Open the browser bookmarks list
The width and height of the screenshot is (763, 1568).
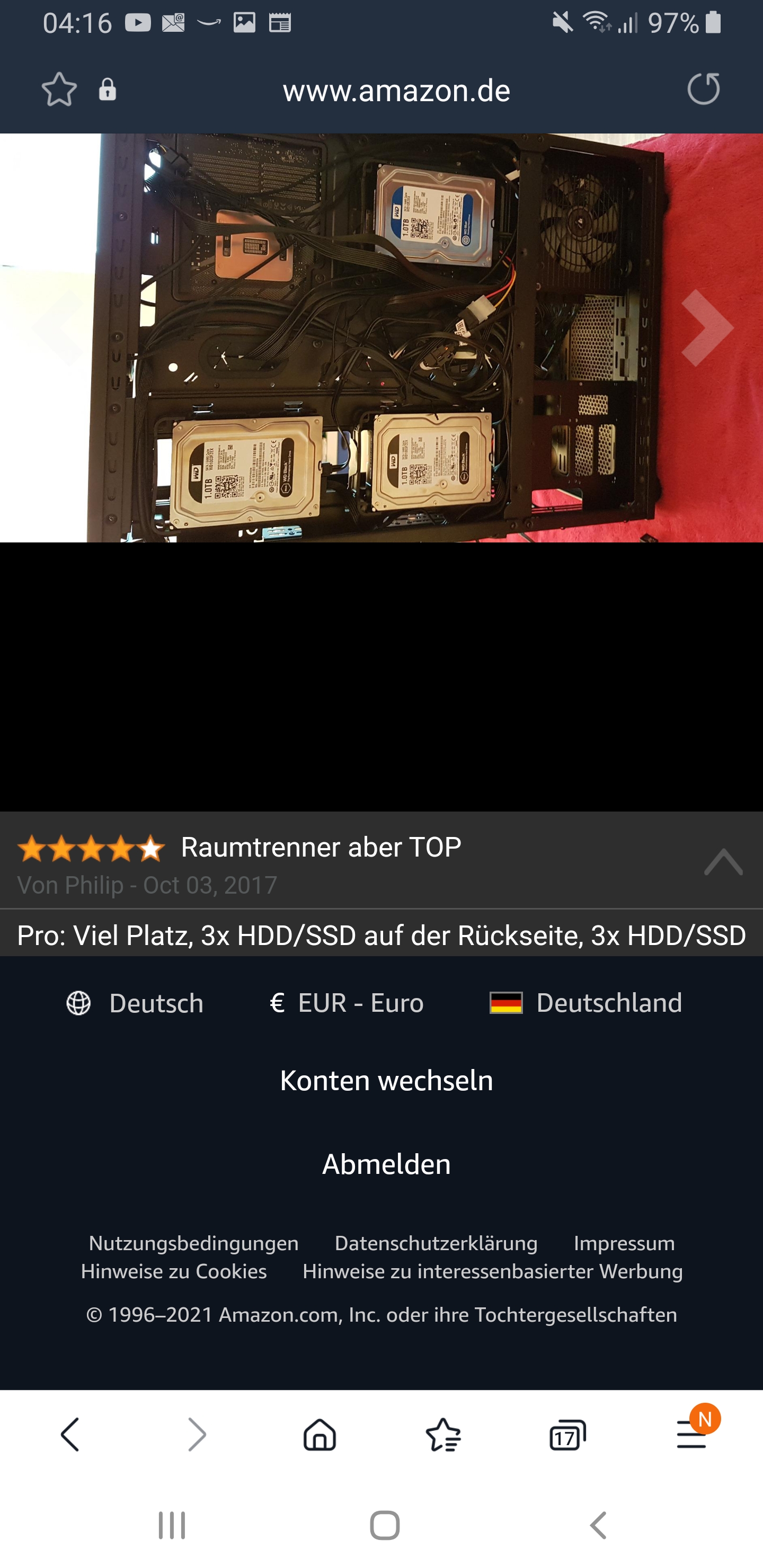(x=443, y=1435)
